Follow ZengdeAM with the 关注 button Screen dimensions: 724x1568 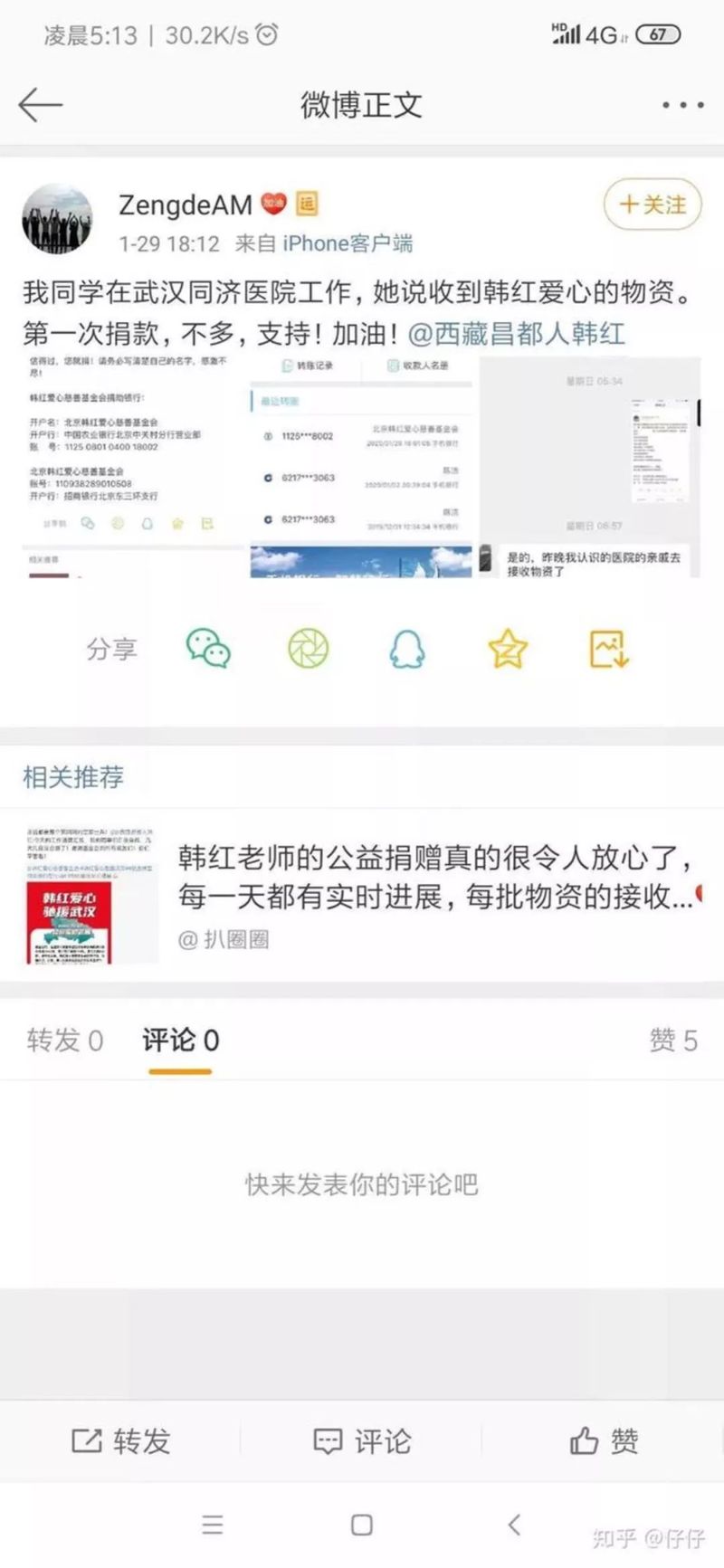point(653,205)
